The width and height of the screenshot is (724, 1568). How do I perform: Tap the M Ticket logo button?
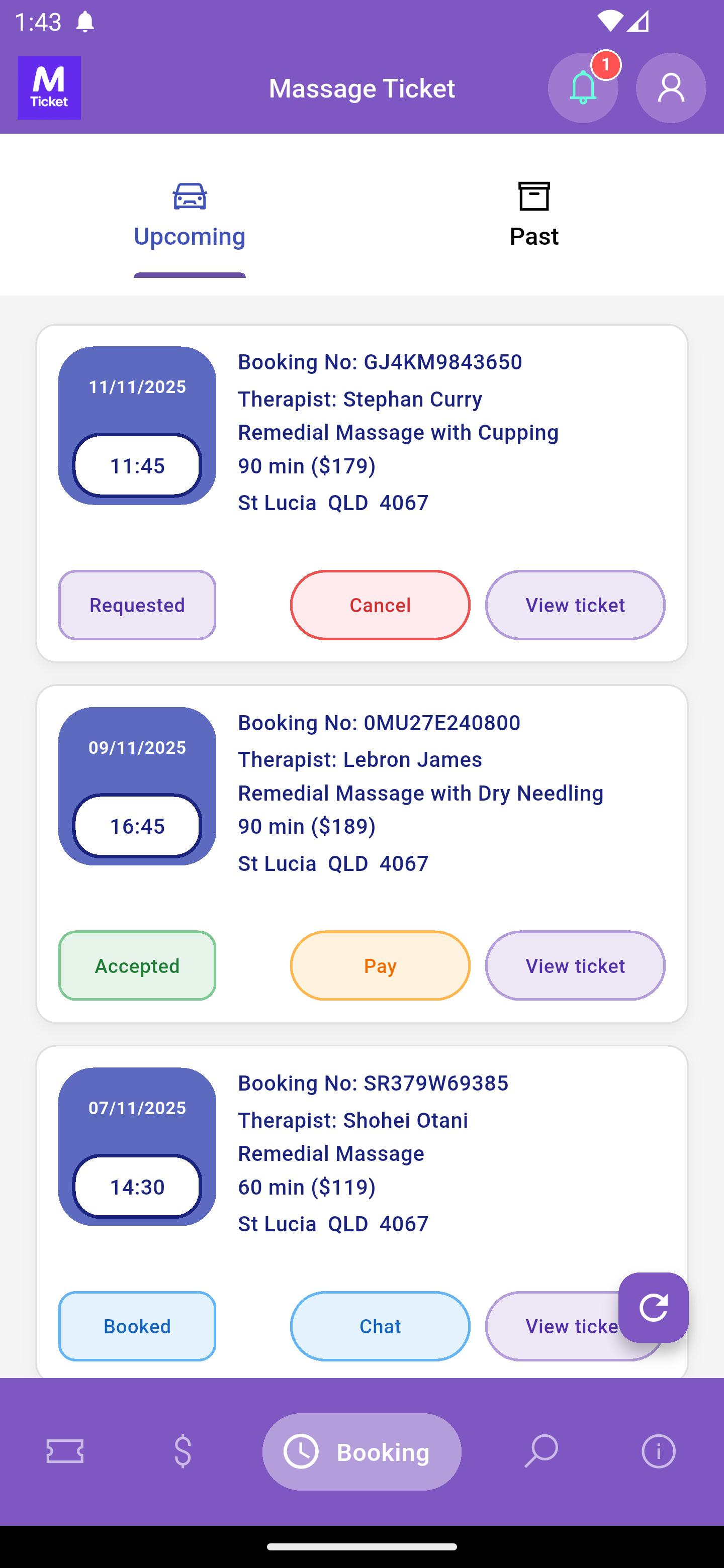point(49,88)
